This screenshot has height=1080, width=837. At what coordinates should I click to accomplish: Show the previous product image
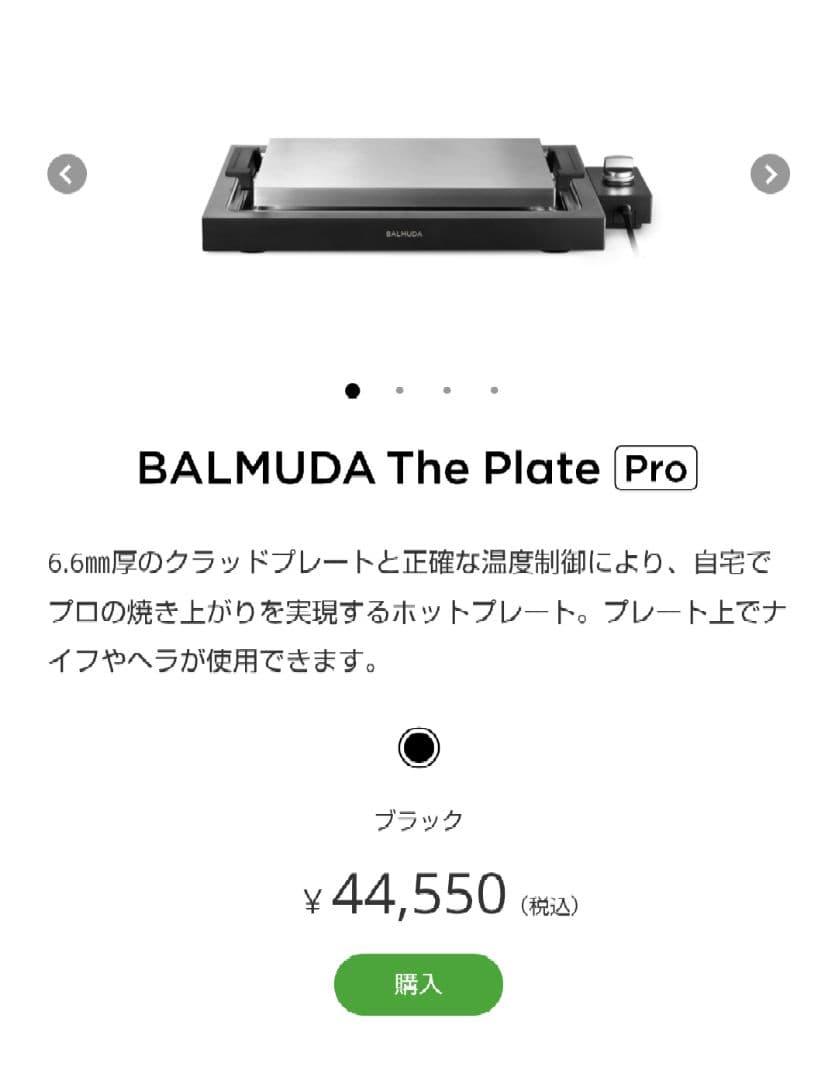click(67, 174)
